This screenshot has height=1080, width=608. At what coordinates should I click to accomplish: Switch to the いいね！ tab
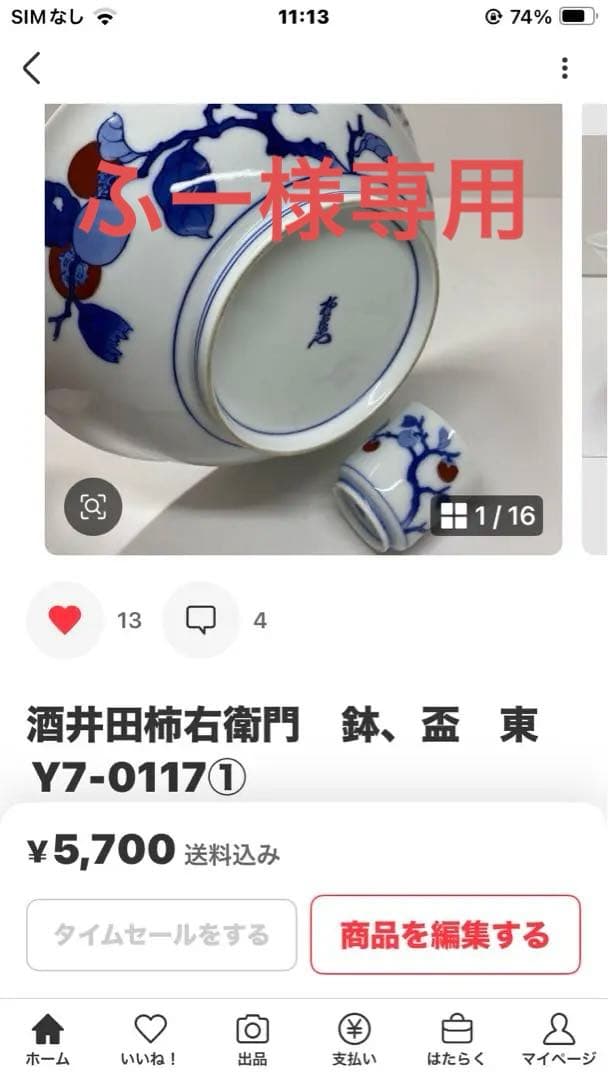pos(150,1038)
